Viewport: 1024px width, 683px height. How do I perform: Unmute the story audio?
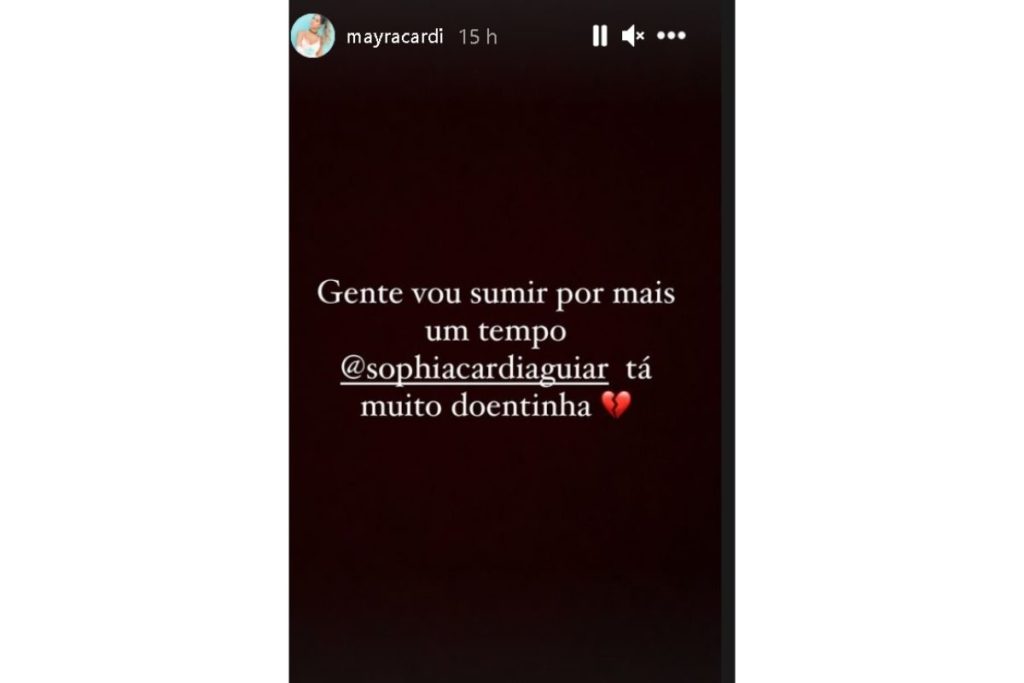coord(632,36)
